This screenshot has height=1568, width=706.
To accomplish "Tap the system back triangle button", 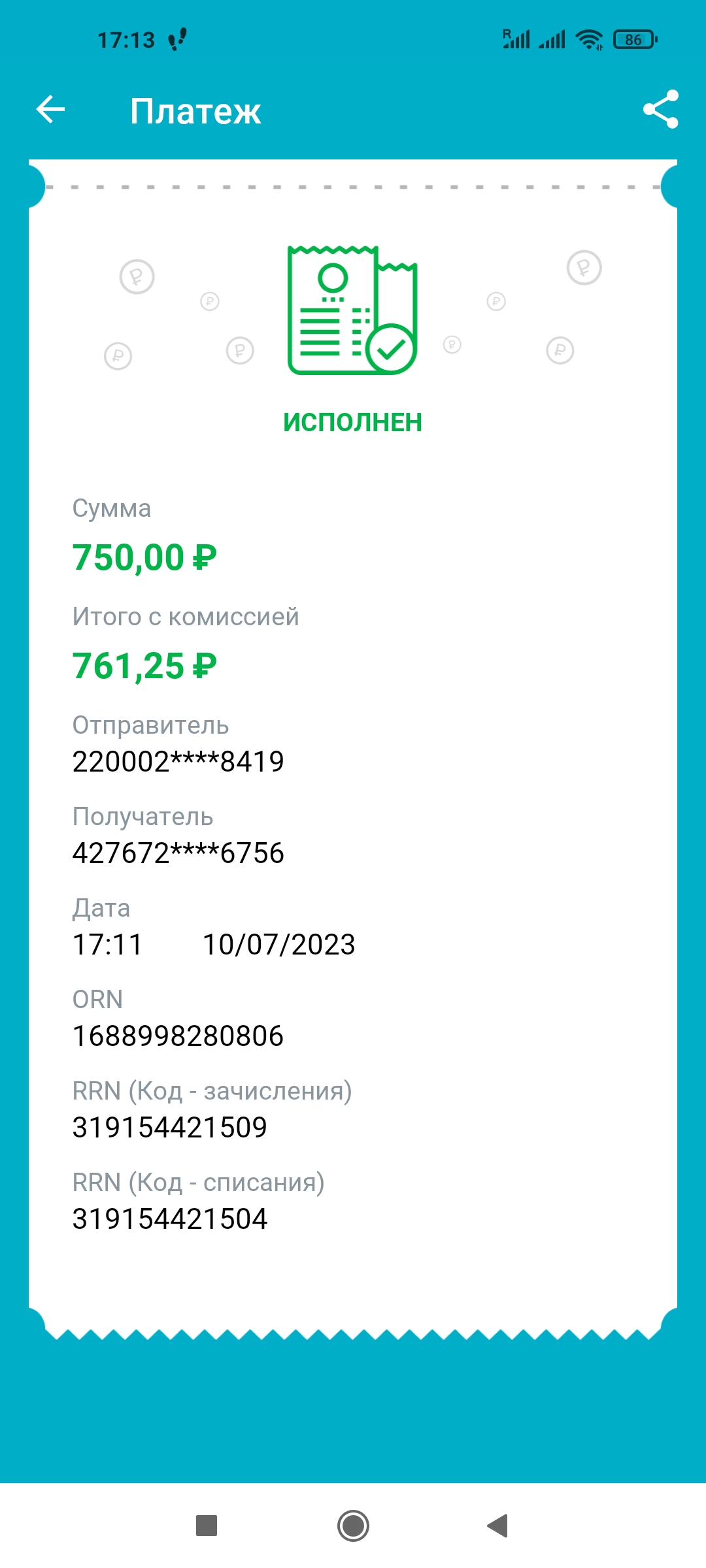I will (x=497, y=1526).
